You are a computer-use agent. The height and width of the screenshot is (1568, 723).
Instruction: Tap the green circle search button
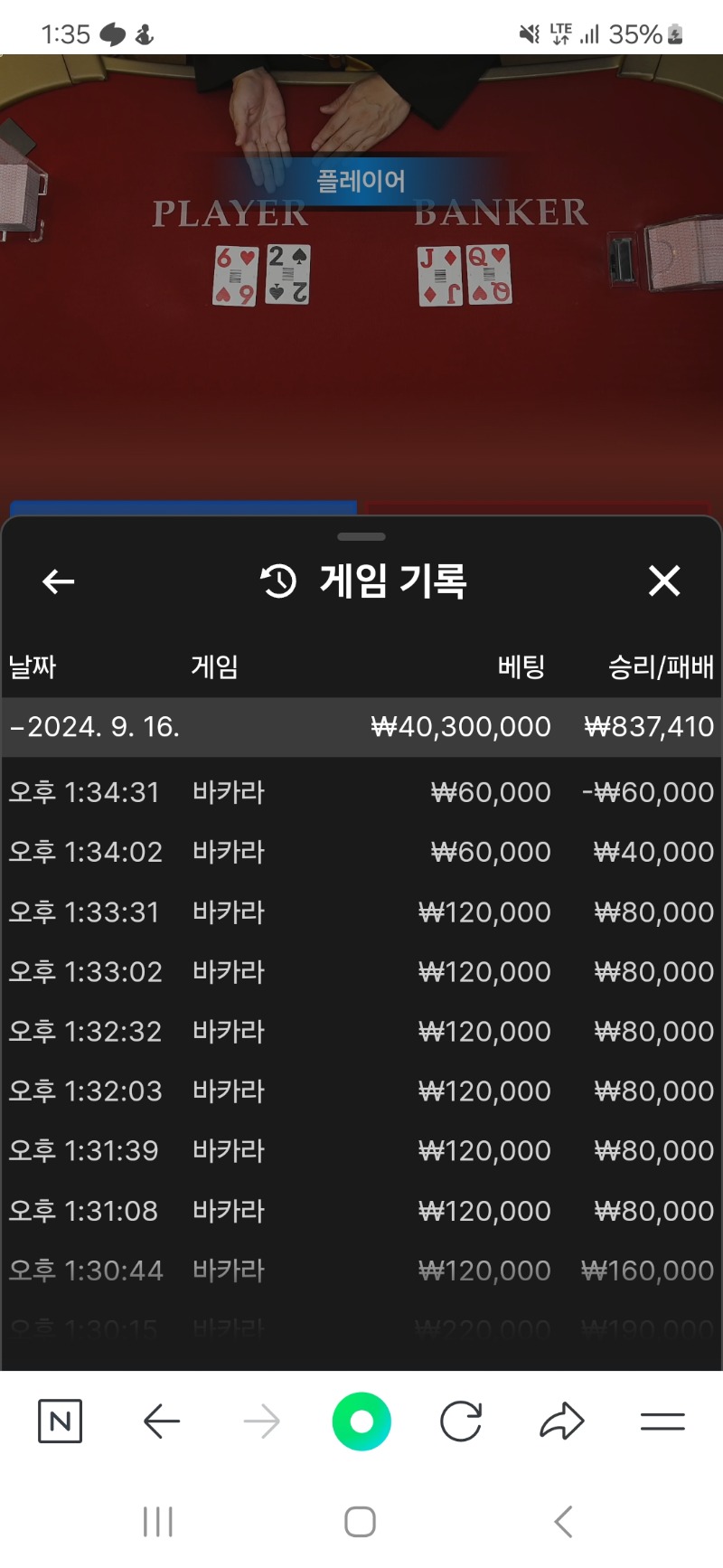[361, 1422]
